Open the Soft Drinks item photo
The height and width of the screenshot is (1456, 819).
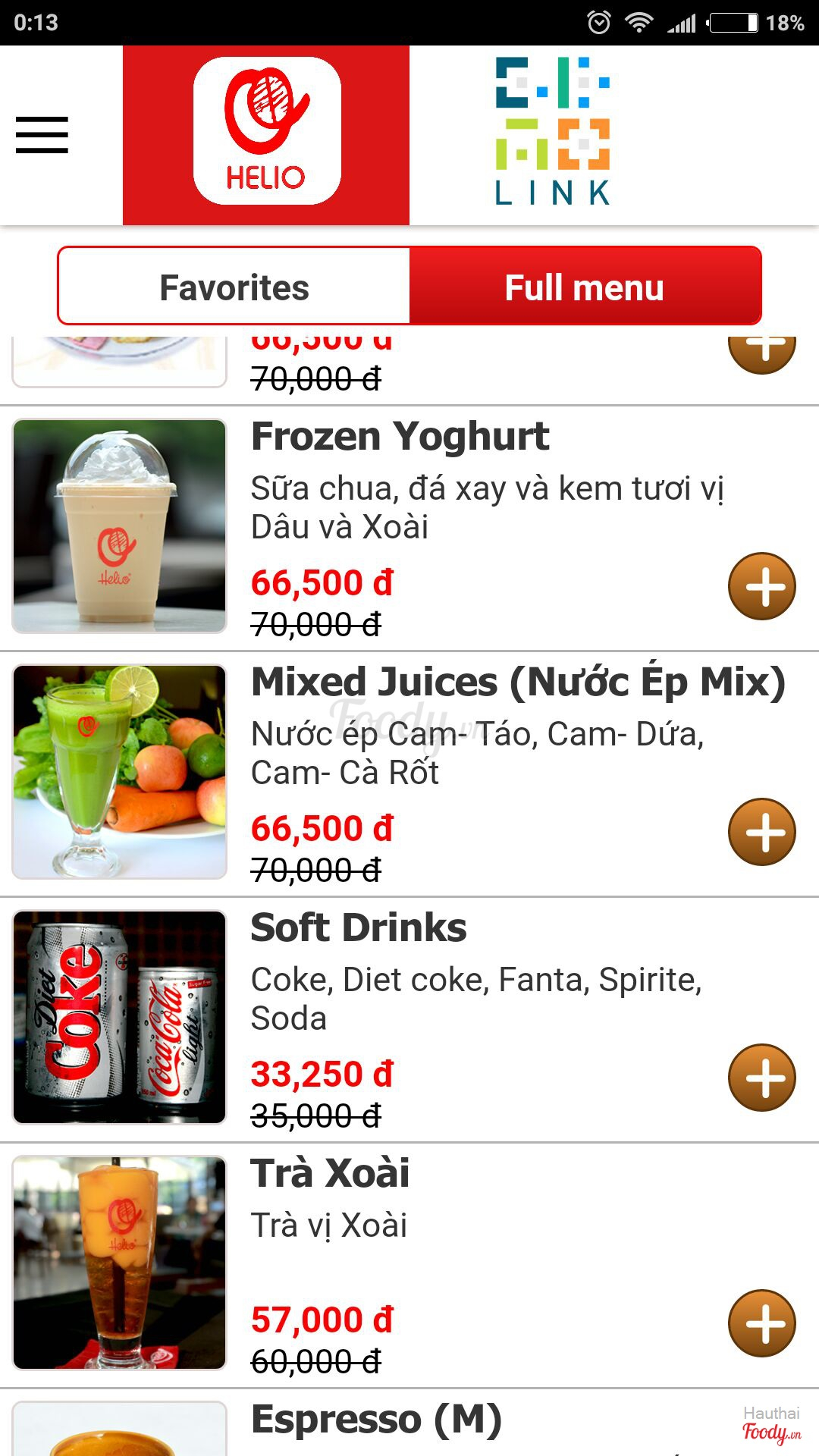pos(120,1018)
